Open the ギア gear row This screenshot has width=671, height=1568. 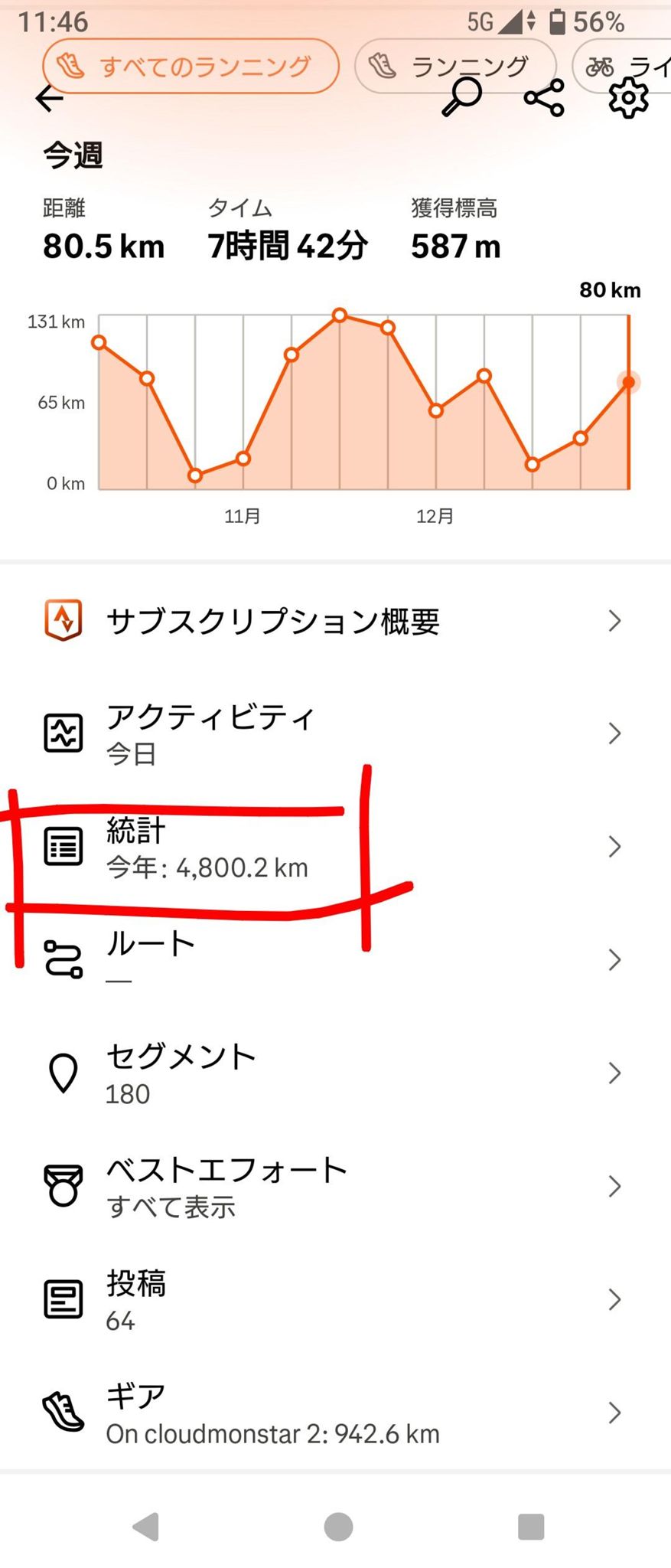(335, 1413)
